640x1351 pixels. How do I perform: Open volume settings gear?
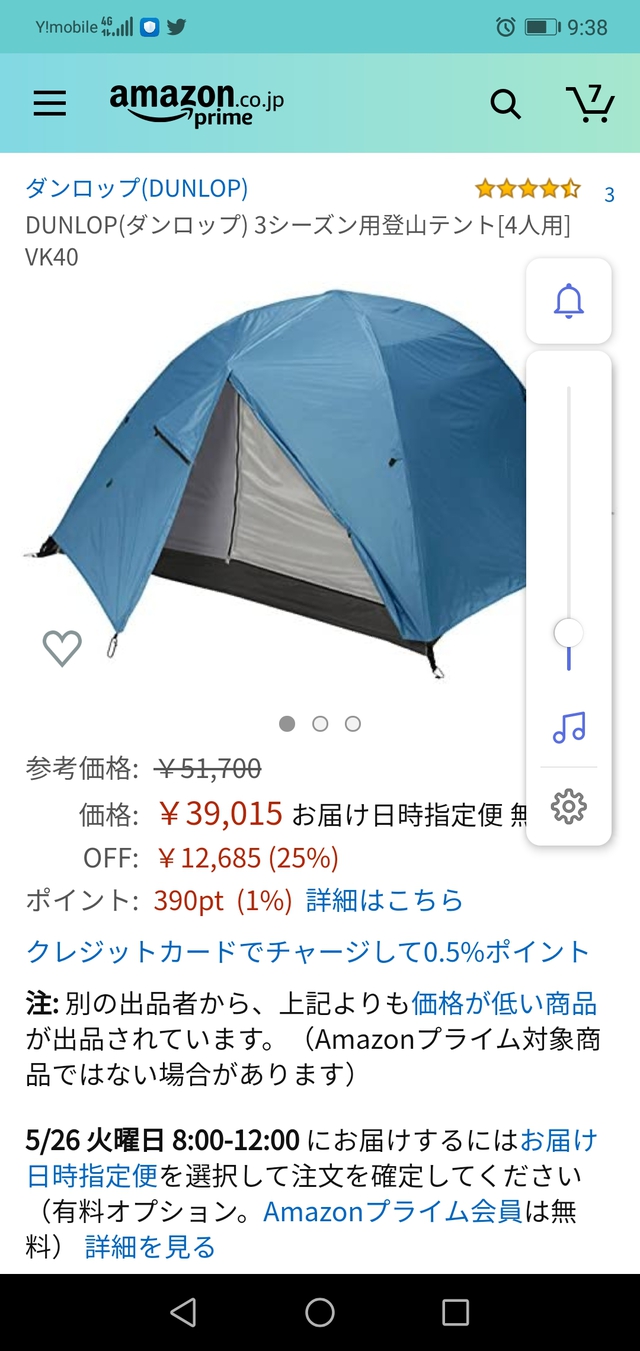click(x=568, y=806)
